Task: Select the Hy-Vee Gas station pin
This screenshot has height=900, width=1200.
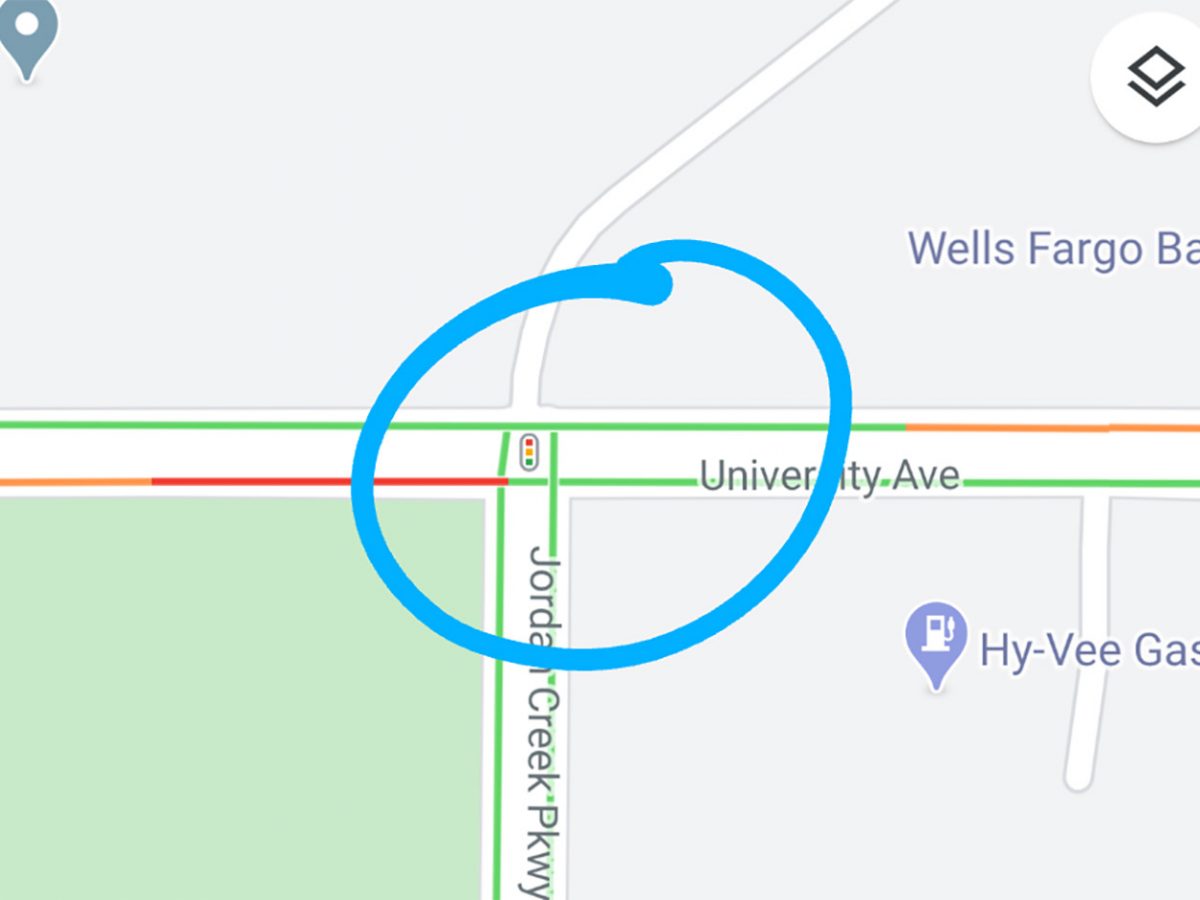Action: coord(935,637)
